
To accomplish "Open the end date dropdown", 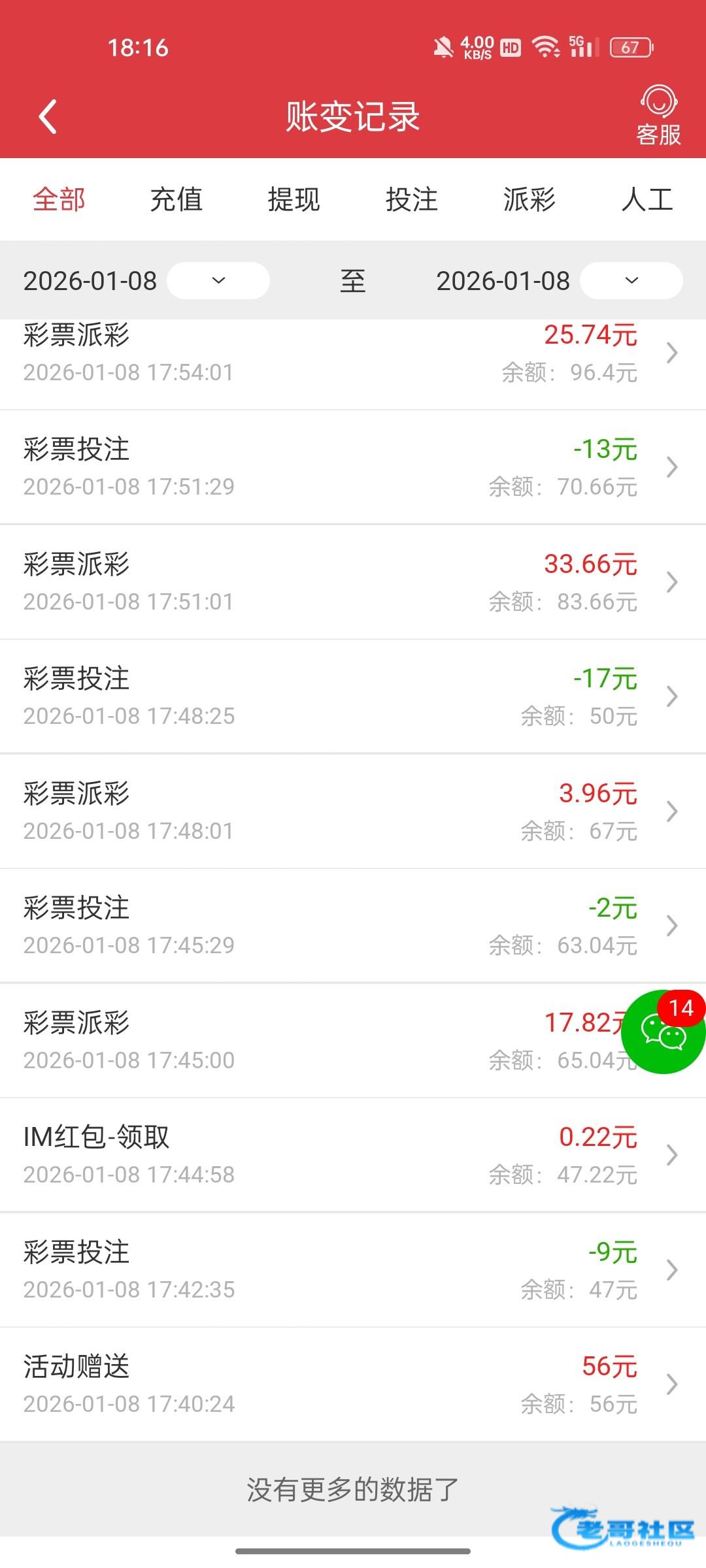I will click(631, 281).
